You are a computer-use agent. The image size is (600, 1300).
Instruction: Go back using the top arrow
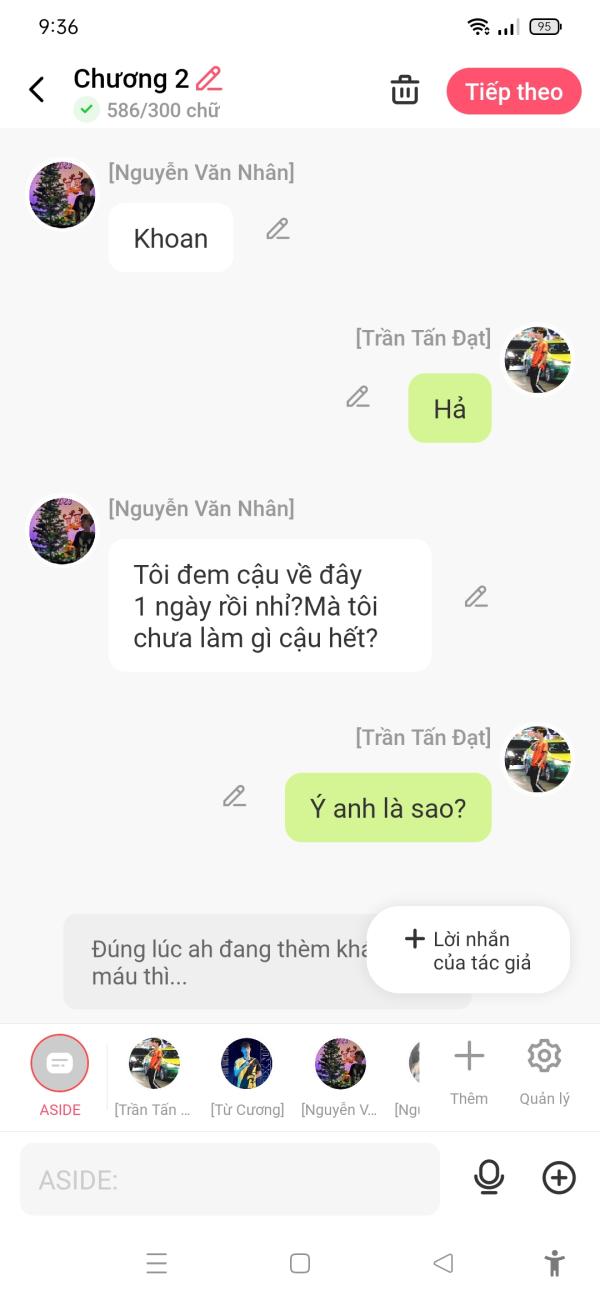pos(37,90)
